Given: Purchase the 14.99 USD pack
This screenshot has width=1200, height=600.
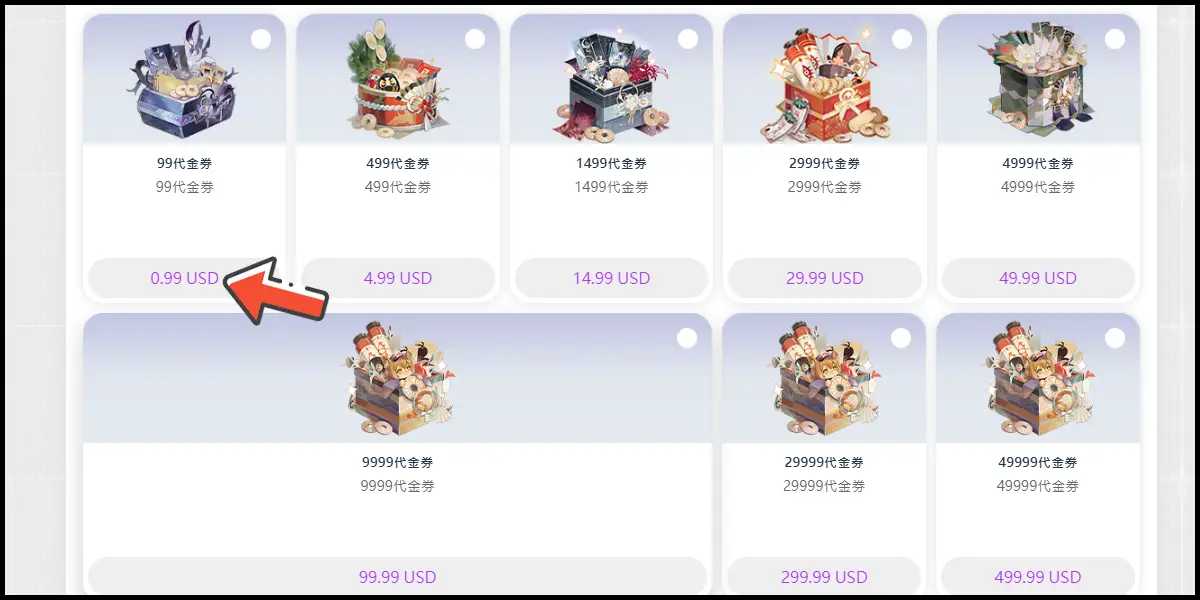Looking at the screenshot, I should (611, 278).
